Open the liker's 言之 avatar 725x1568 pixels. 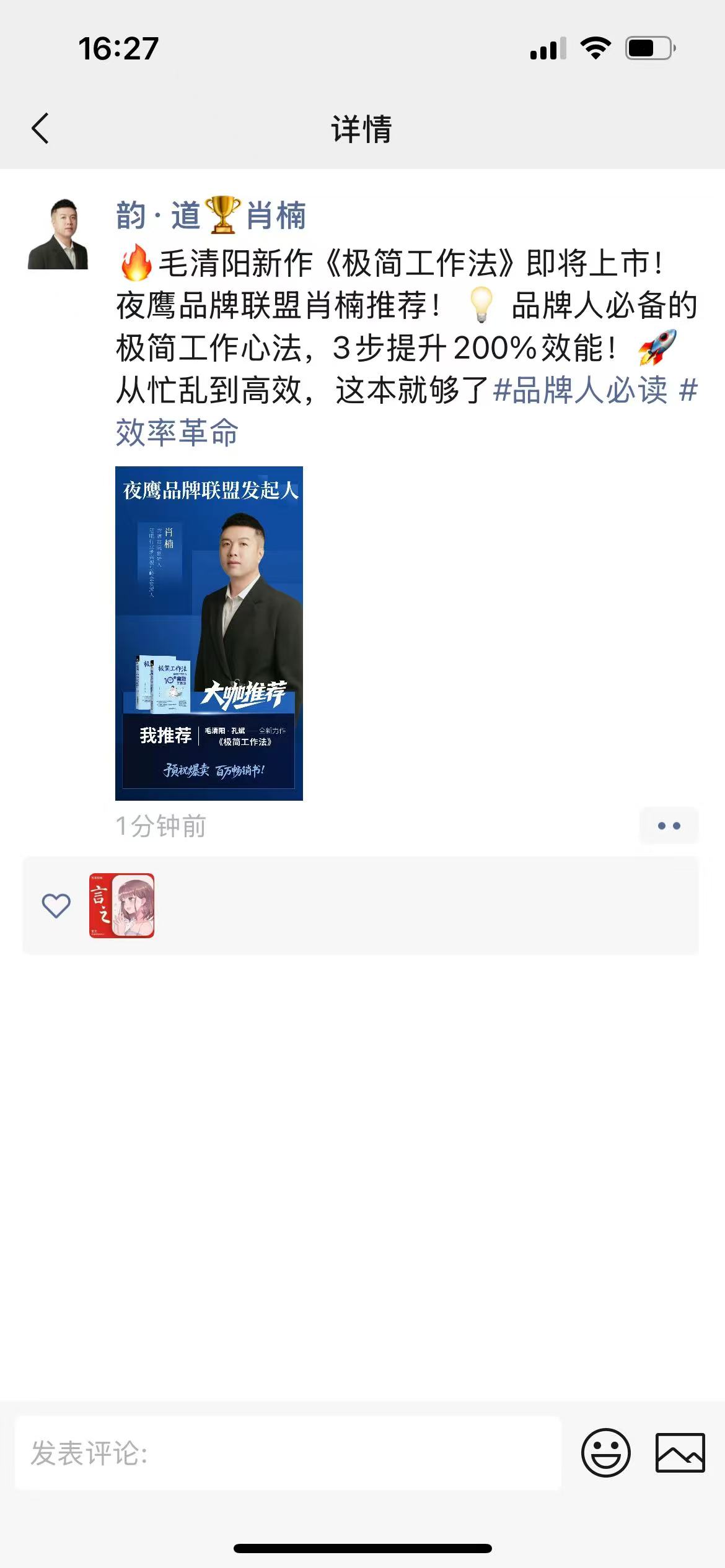pos(121,905)
